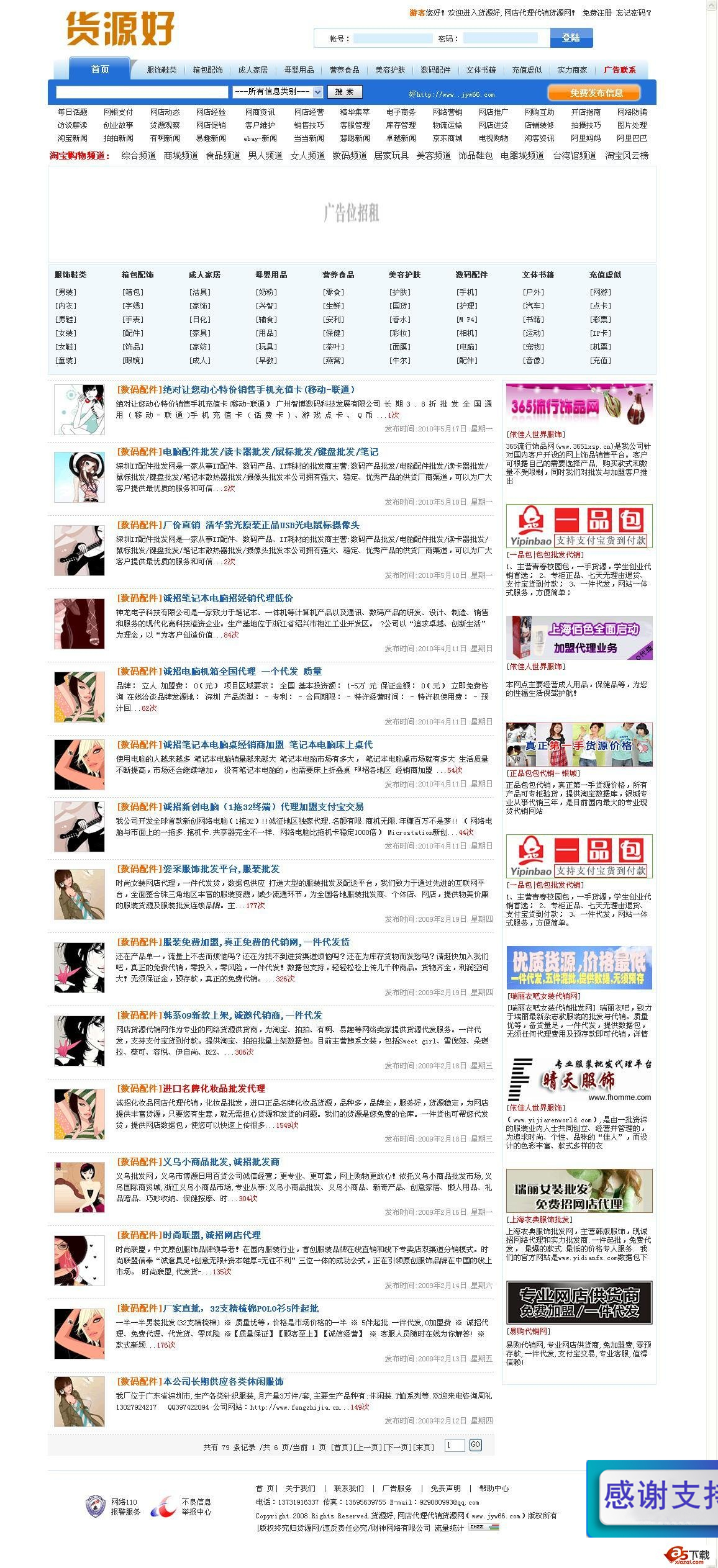Tap the 登陆 login button
The width and height of the screenshot is (718, 1568).
571,38
